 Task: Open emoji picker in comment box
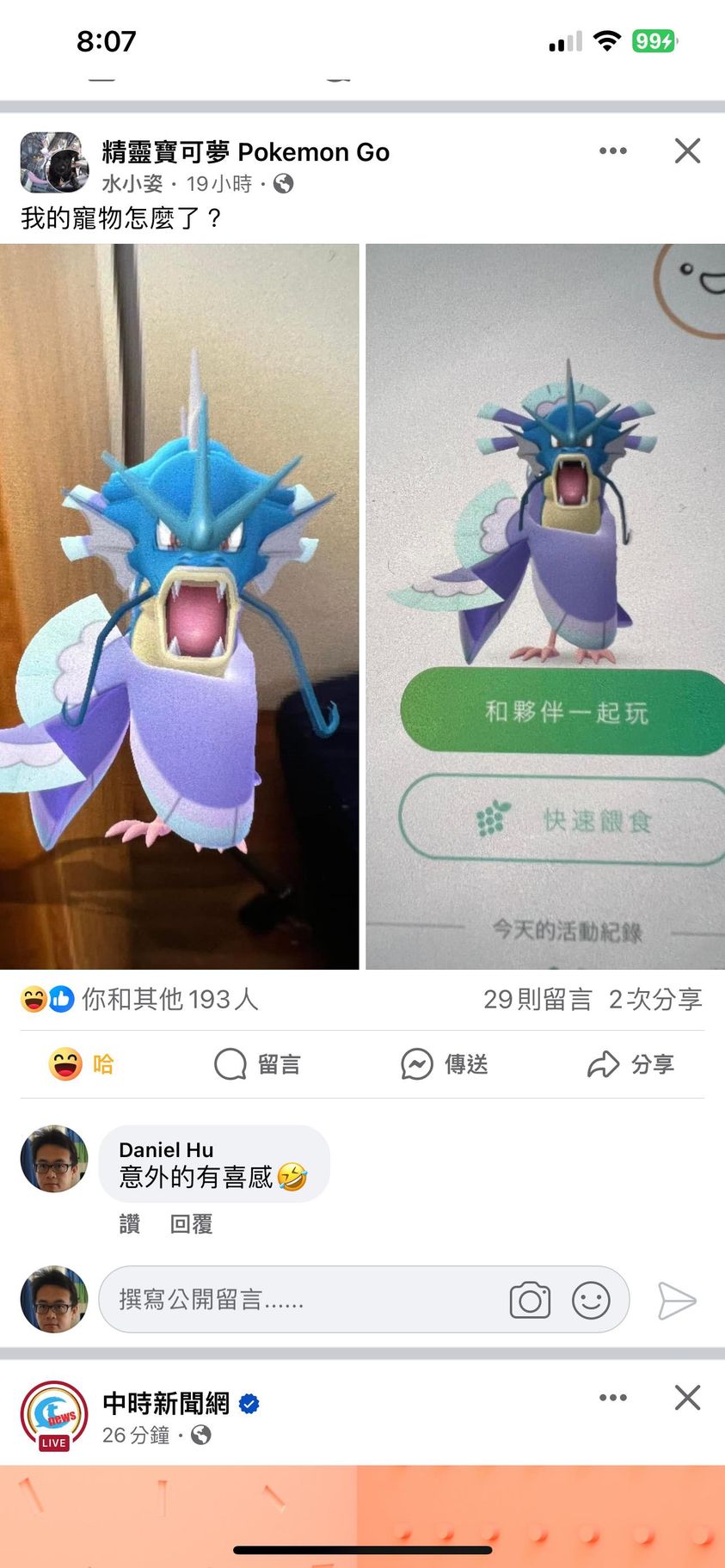click(591, 1300)
